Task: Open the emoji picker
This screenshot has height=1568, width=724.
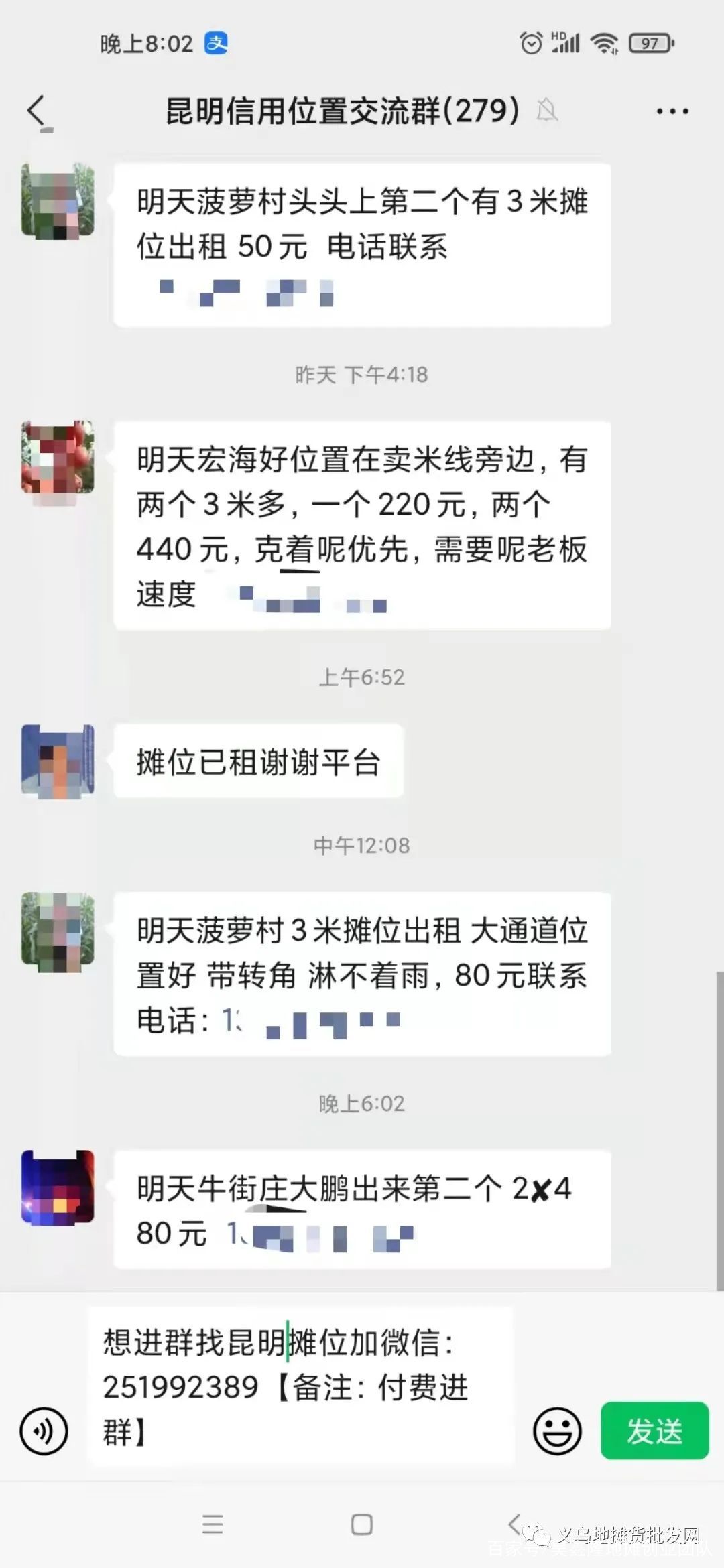Action: tap(557, 1431)
